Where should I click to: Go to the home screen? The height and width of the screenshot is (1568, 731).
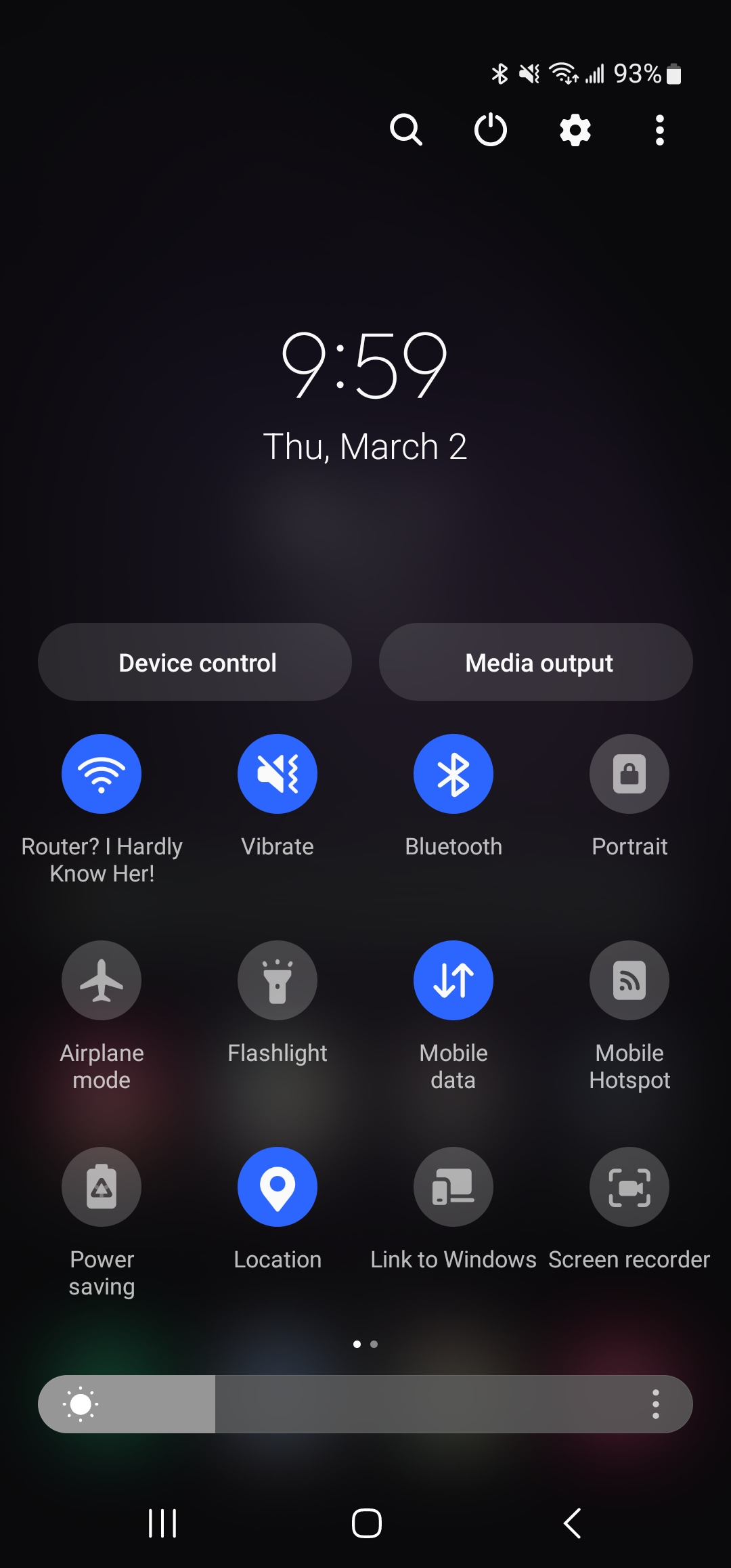367,1523
